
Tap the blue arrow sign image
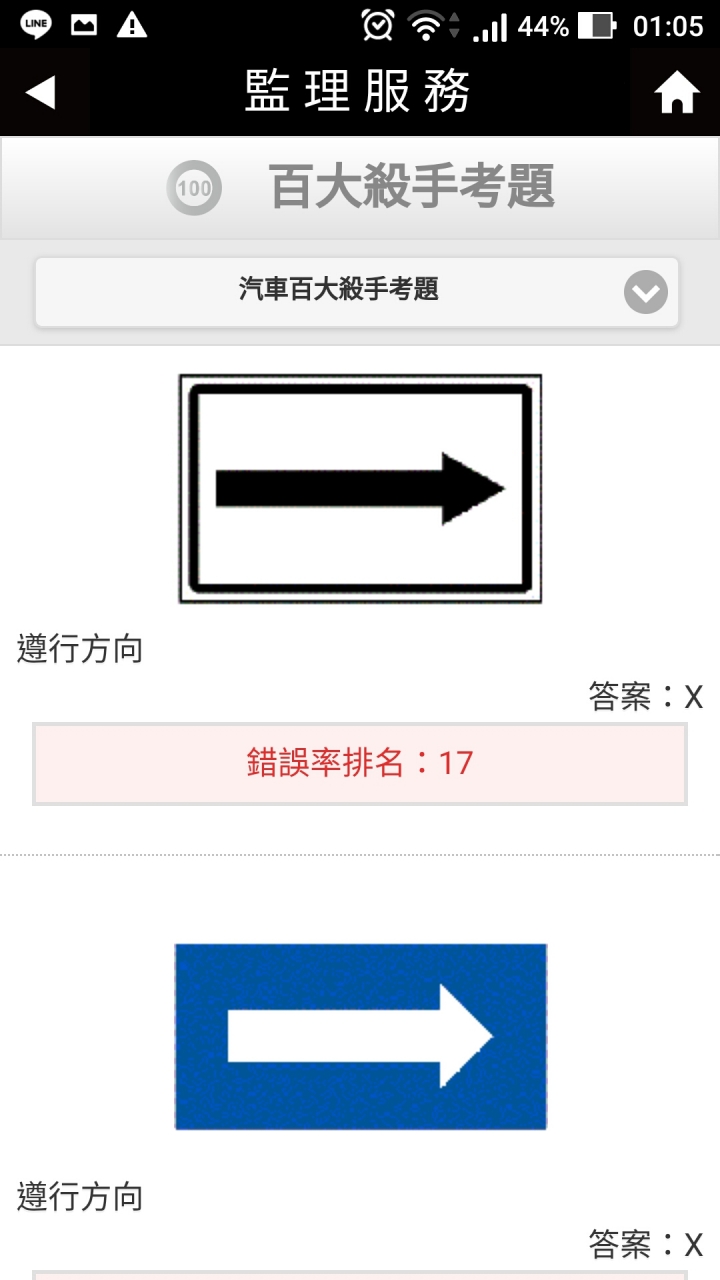point(360,1035)
